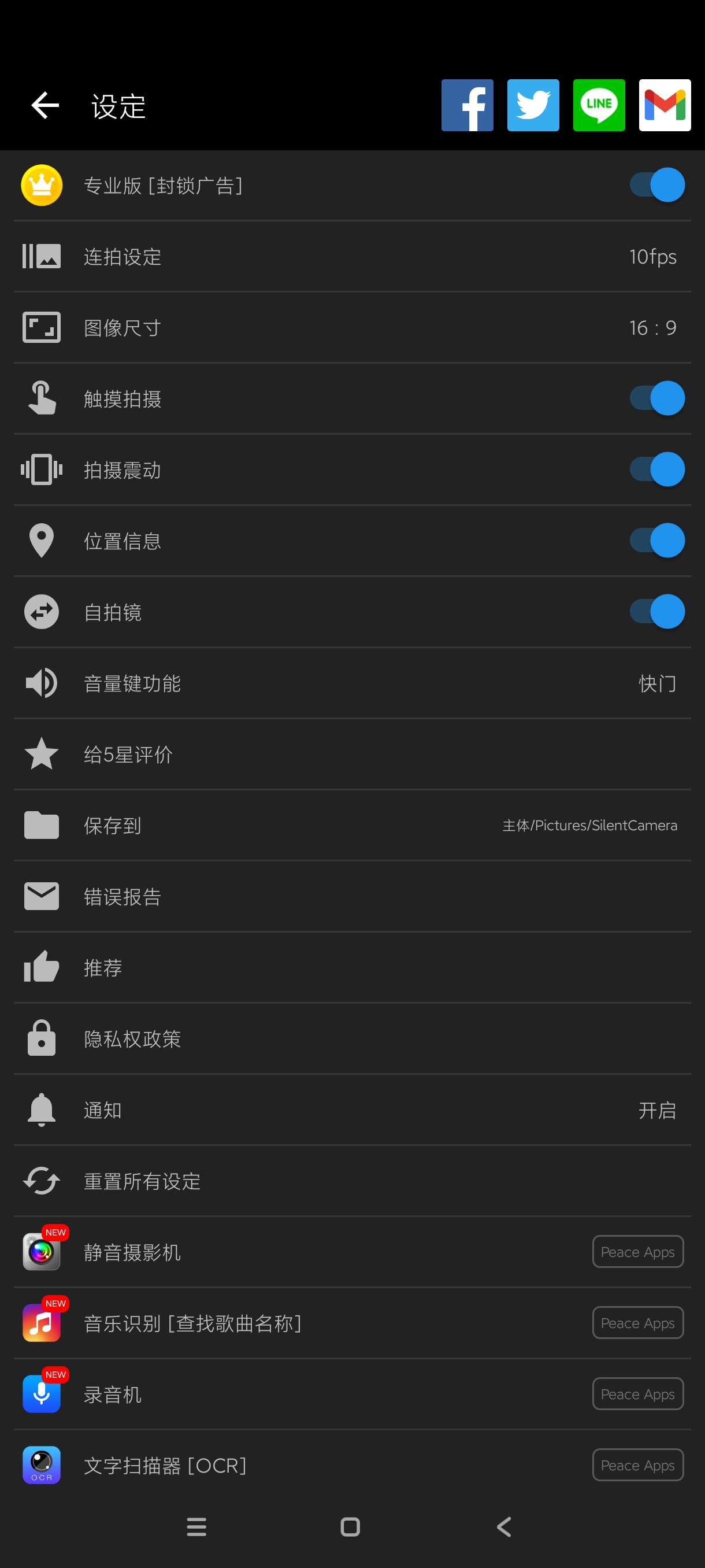The height and width of the screenshot is (1568, 705).
Task: Turn off 拍摄震动 switch
Action: [x=656, y=470]
